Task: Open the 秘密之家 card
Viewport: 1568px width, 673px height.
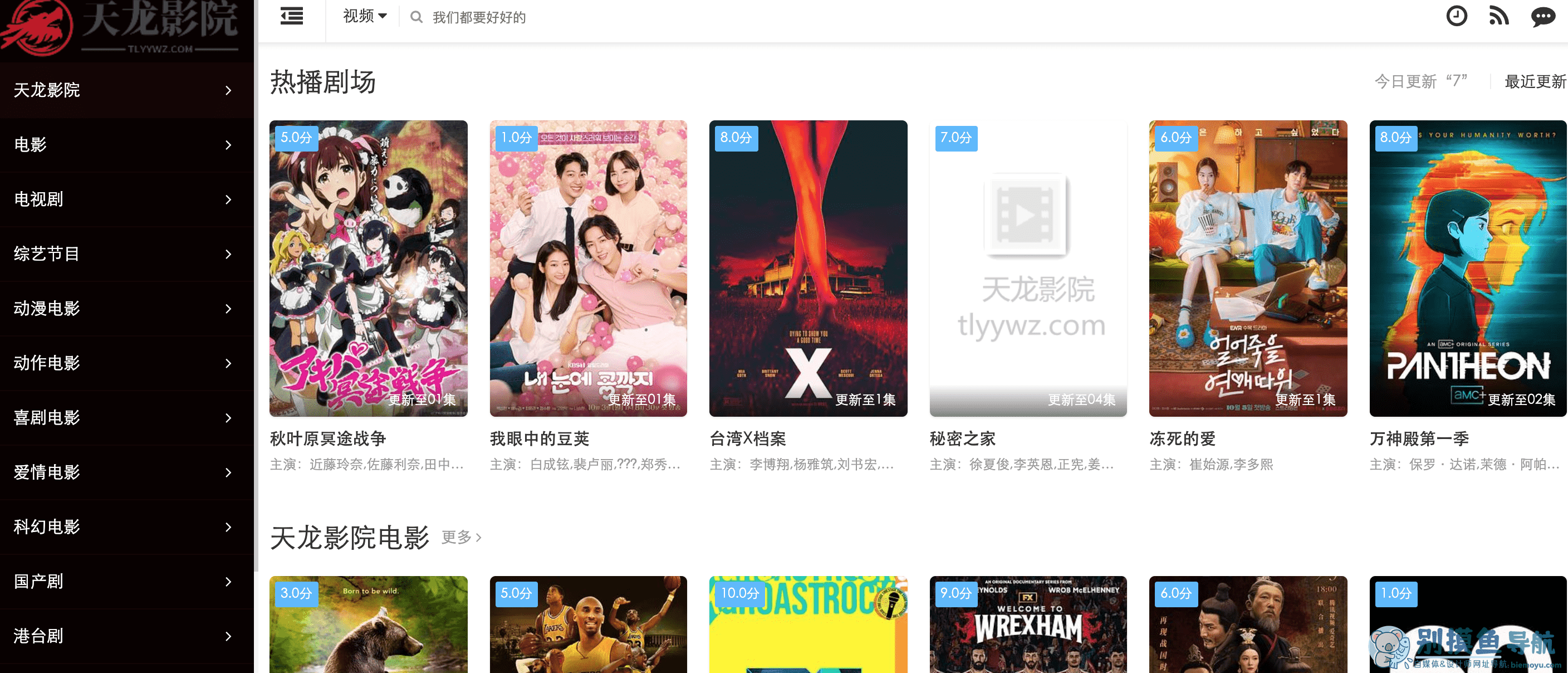Action: (1027, 269)
